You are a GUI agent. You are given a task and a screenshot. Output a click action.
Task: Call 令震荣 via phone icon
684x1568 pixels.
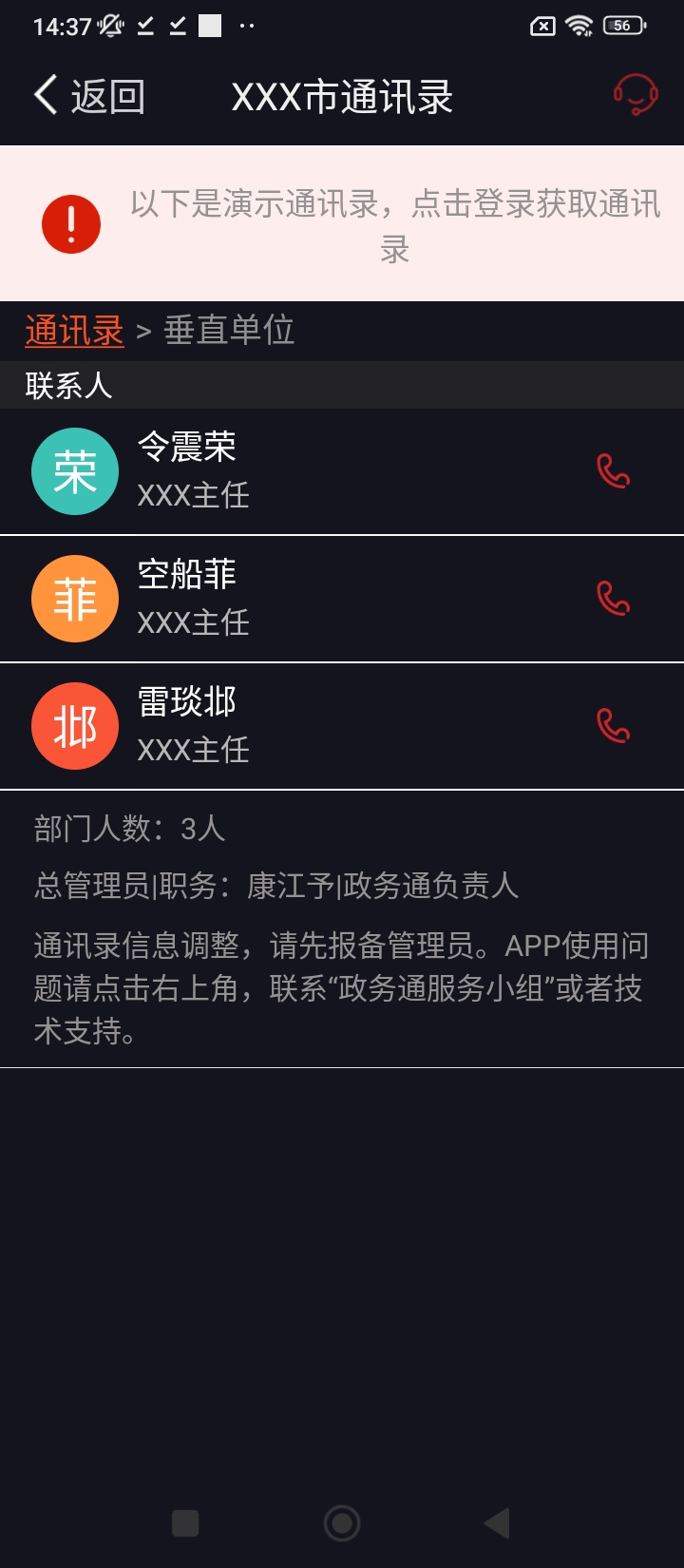click(613, 471)
